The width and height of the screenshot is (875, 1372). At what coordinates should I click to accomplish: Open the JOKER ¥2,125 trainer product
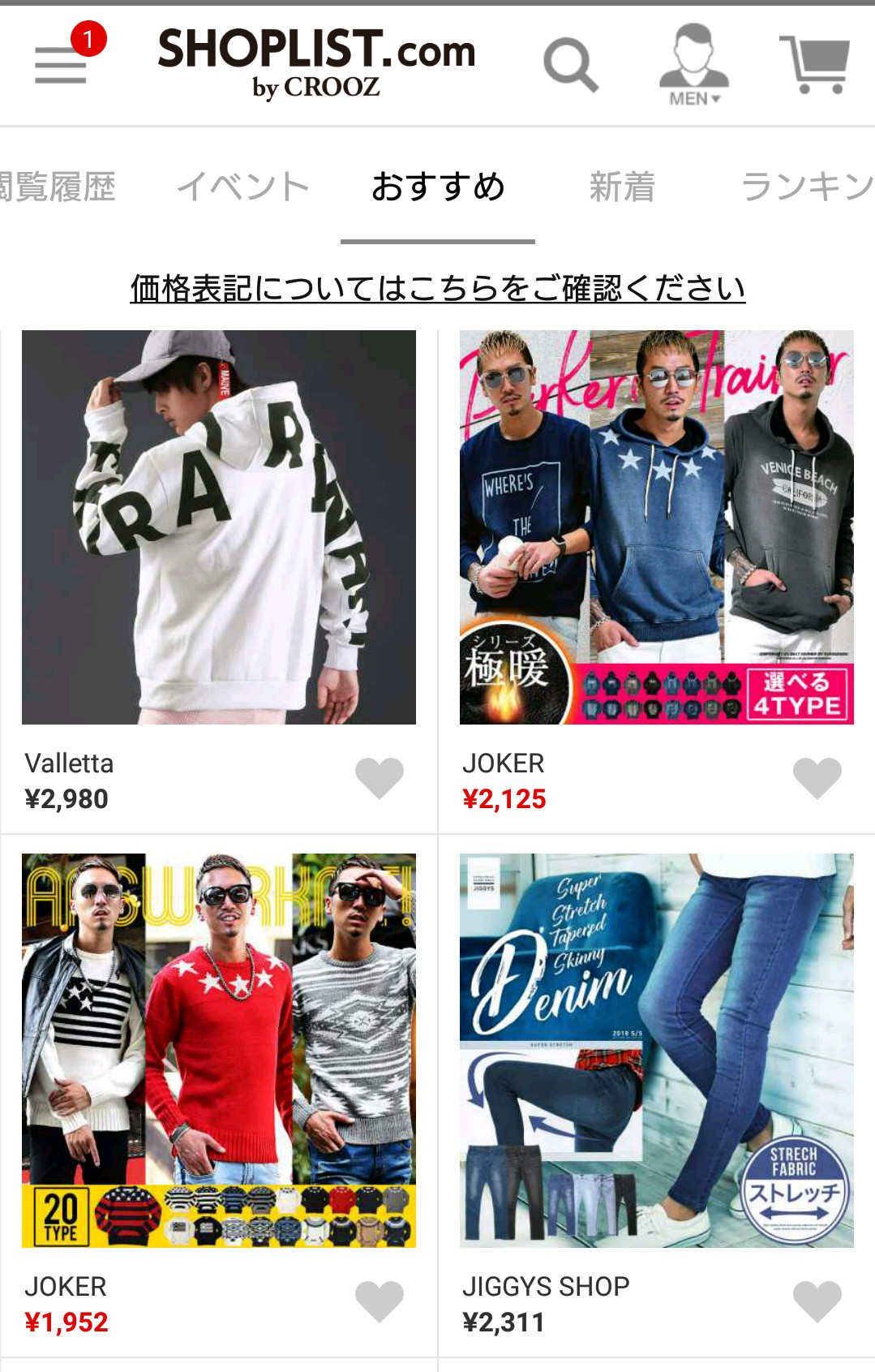click(x=656, y=527)
